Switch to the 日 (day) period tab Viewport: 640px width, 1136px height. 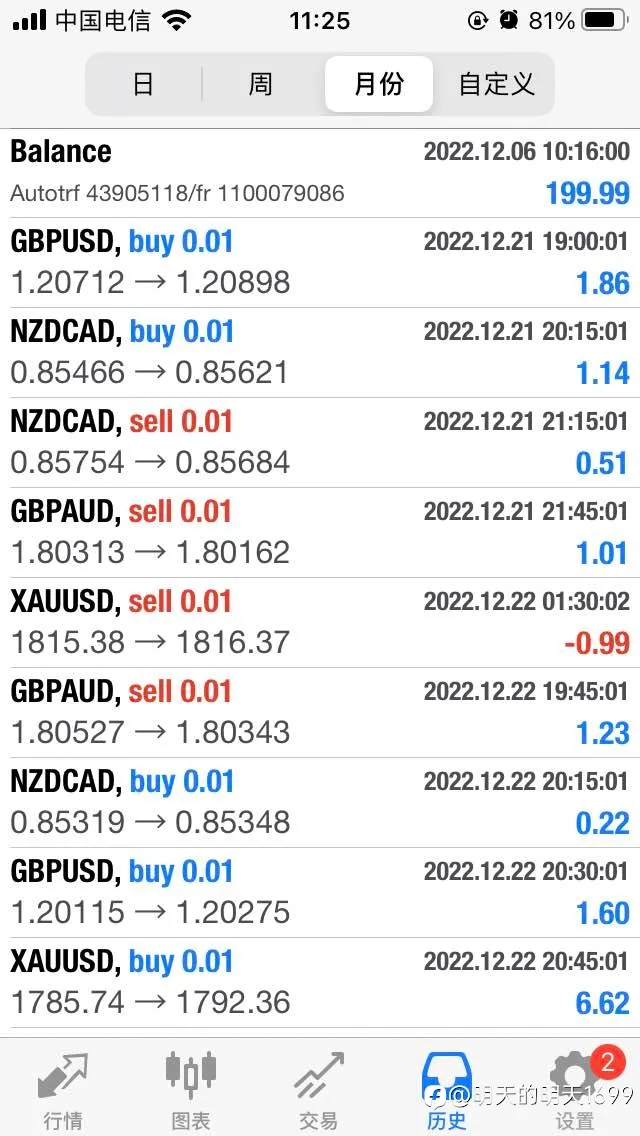pos(144,84)
